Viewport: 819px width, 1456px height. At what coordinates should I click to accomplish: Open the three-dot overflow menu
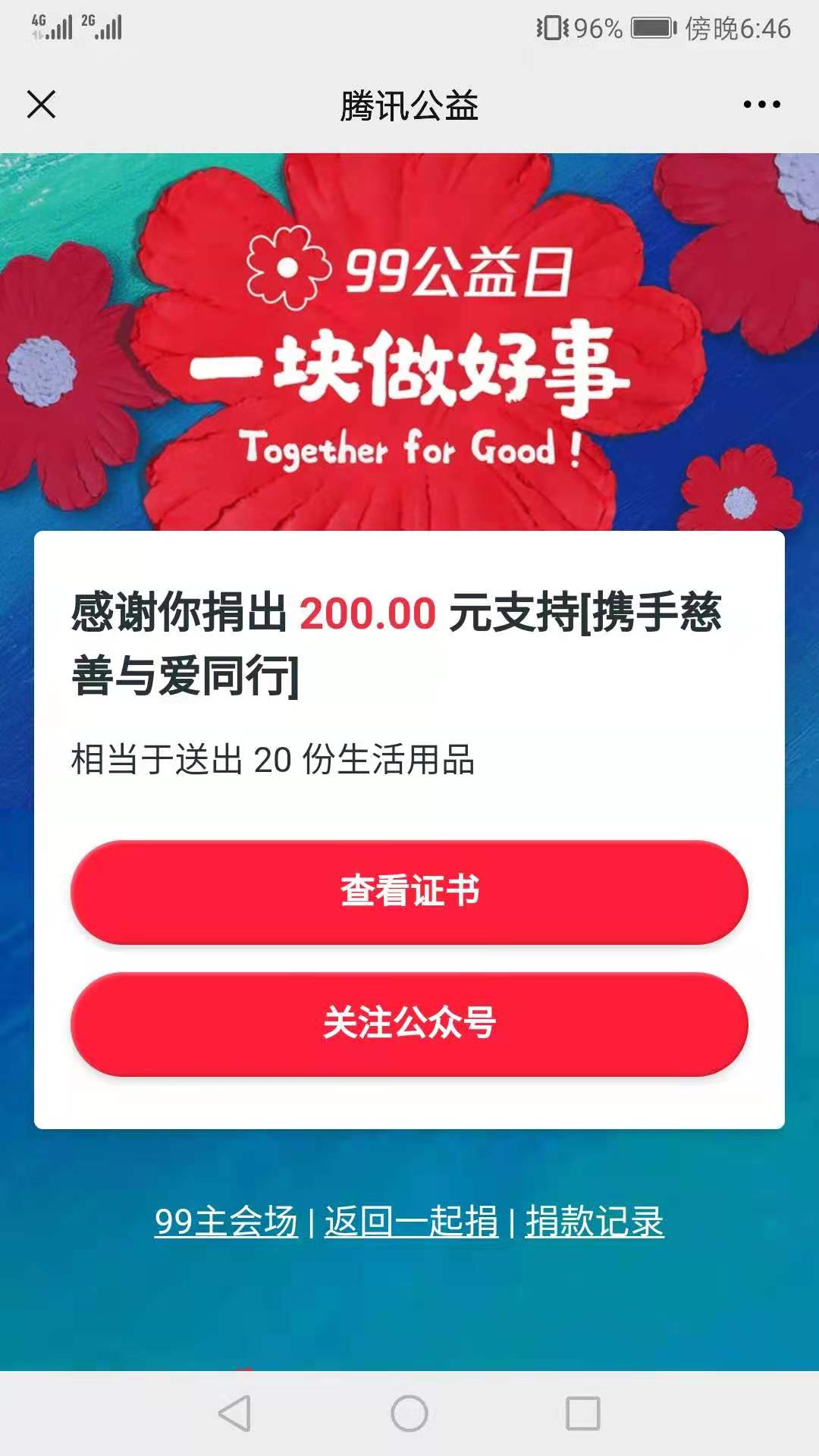(x=761, y=105)
